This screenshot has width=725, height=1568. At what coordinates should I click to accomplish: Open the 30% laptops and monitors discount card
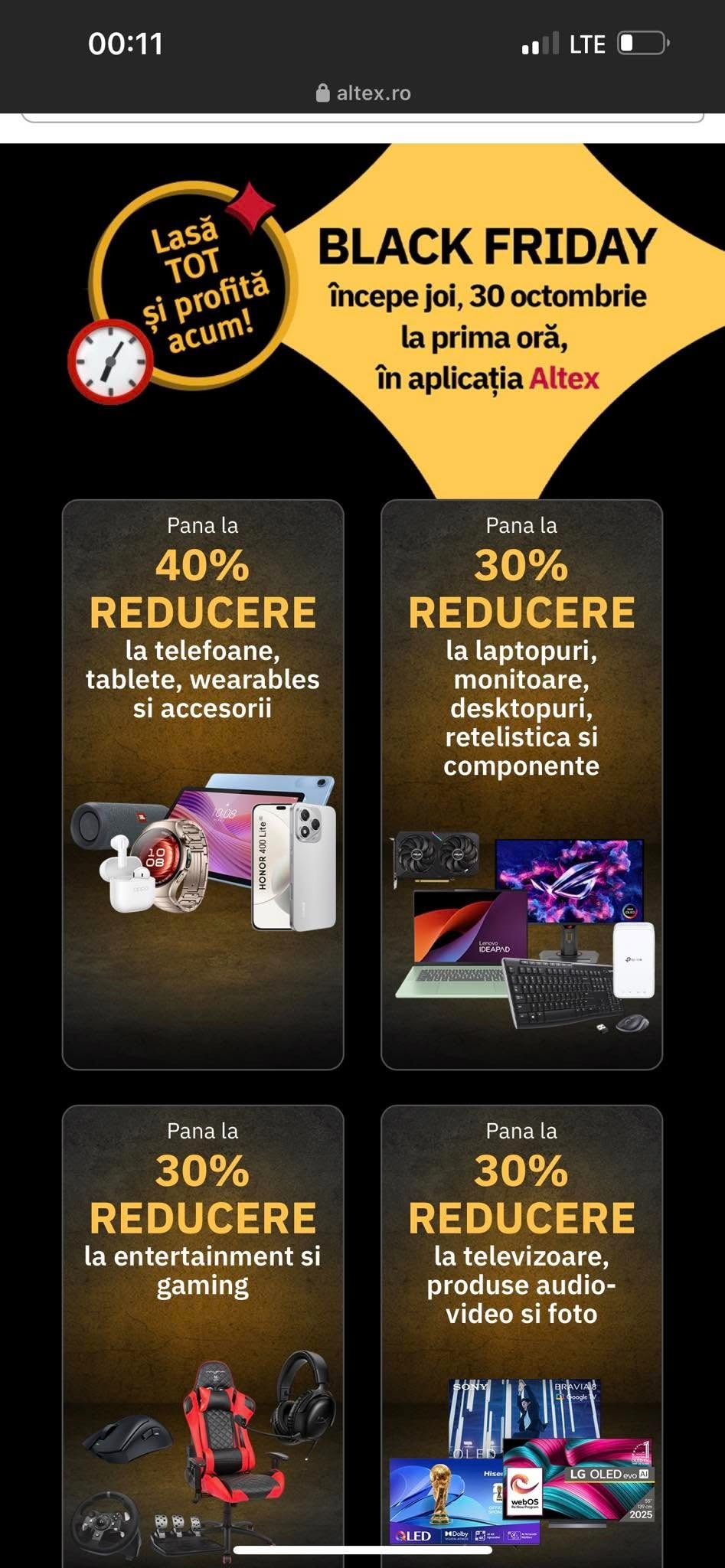pos(521,783)
